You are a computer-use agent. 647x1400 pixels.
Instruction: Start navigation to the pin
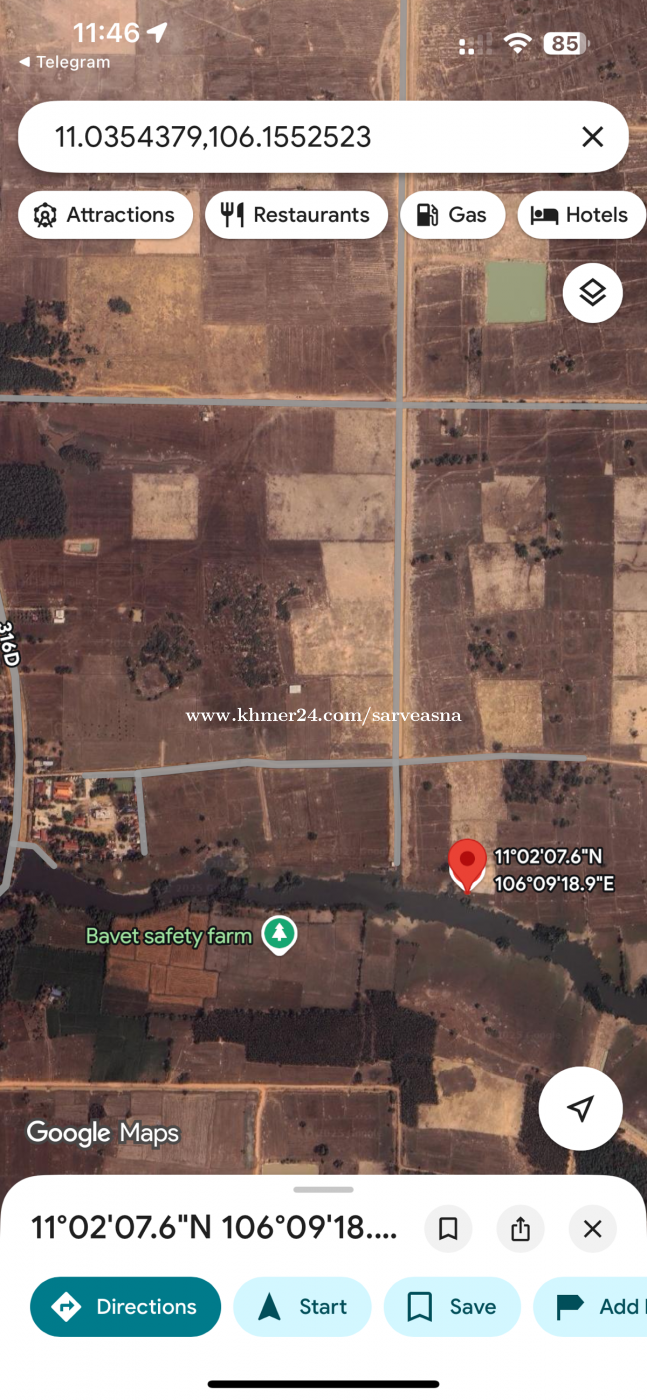[302, 1307]
